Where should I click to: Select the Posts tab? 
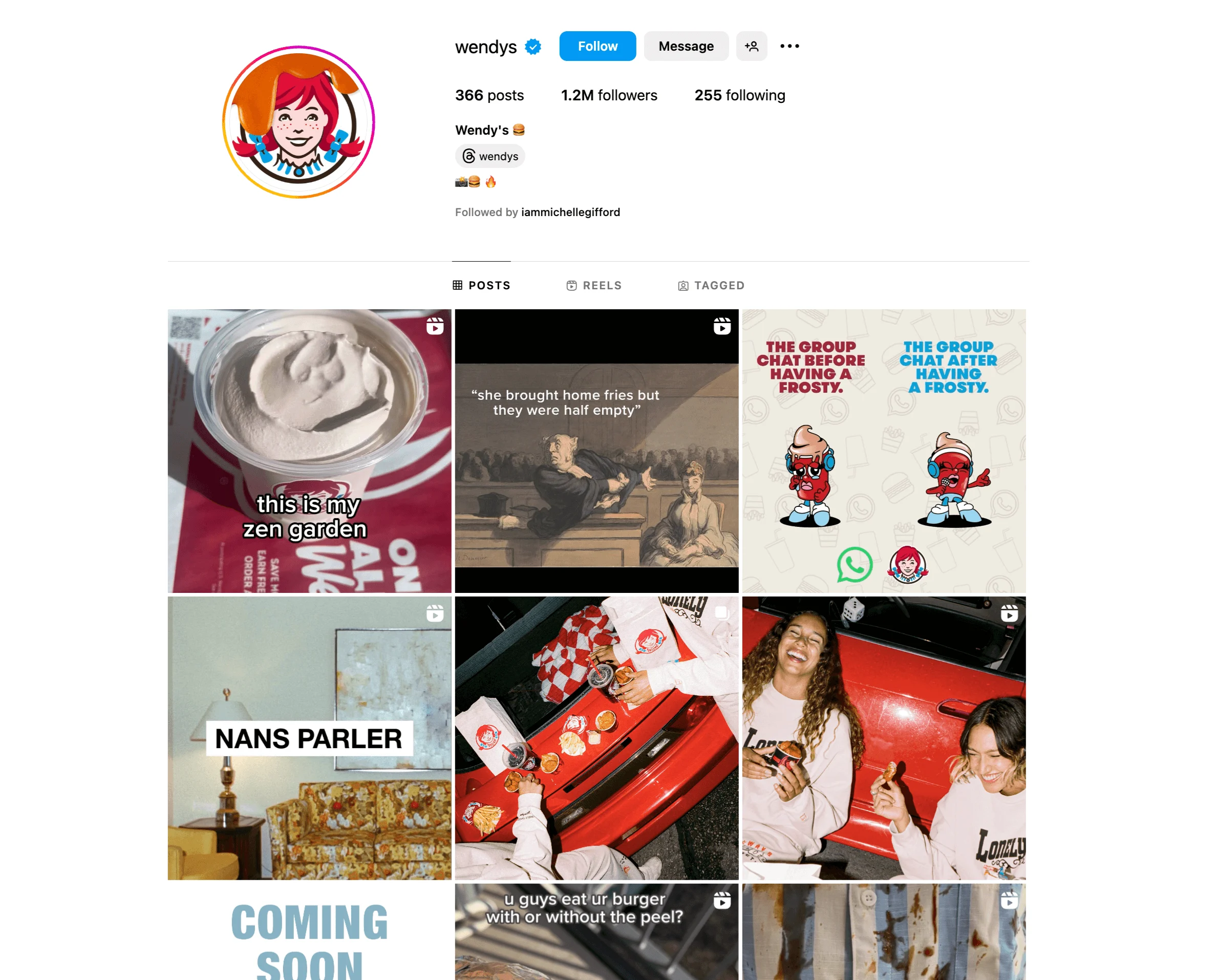pos(482,286)
